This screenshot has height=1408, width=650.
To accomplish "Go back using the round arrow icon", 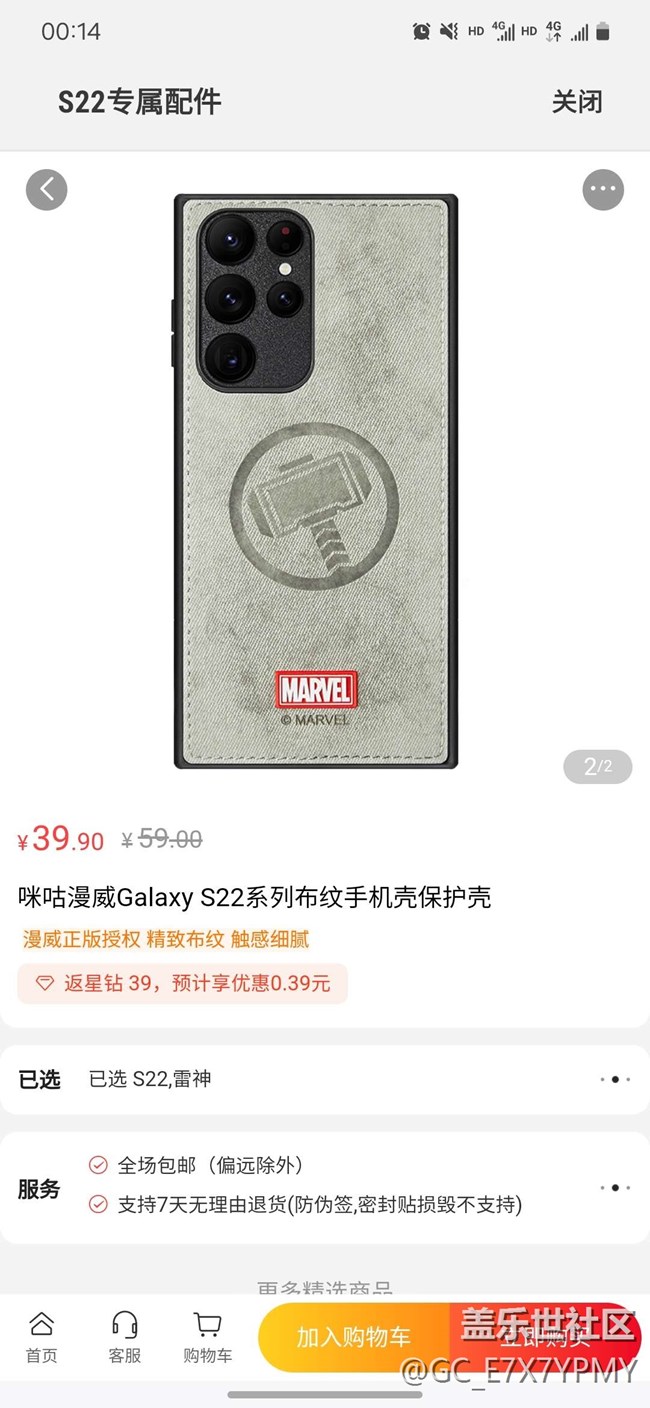I will click(46, 189).
